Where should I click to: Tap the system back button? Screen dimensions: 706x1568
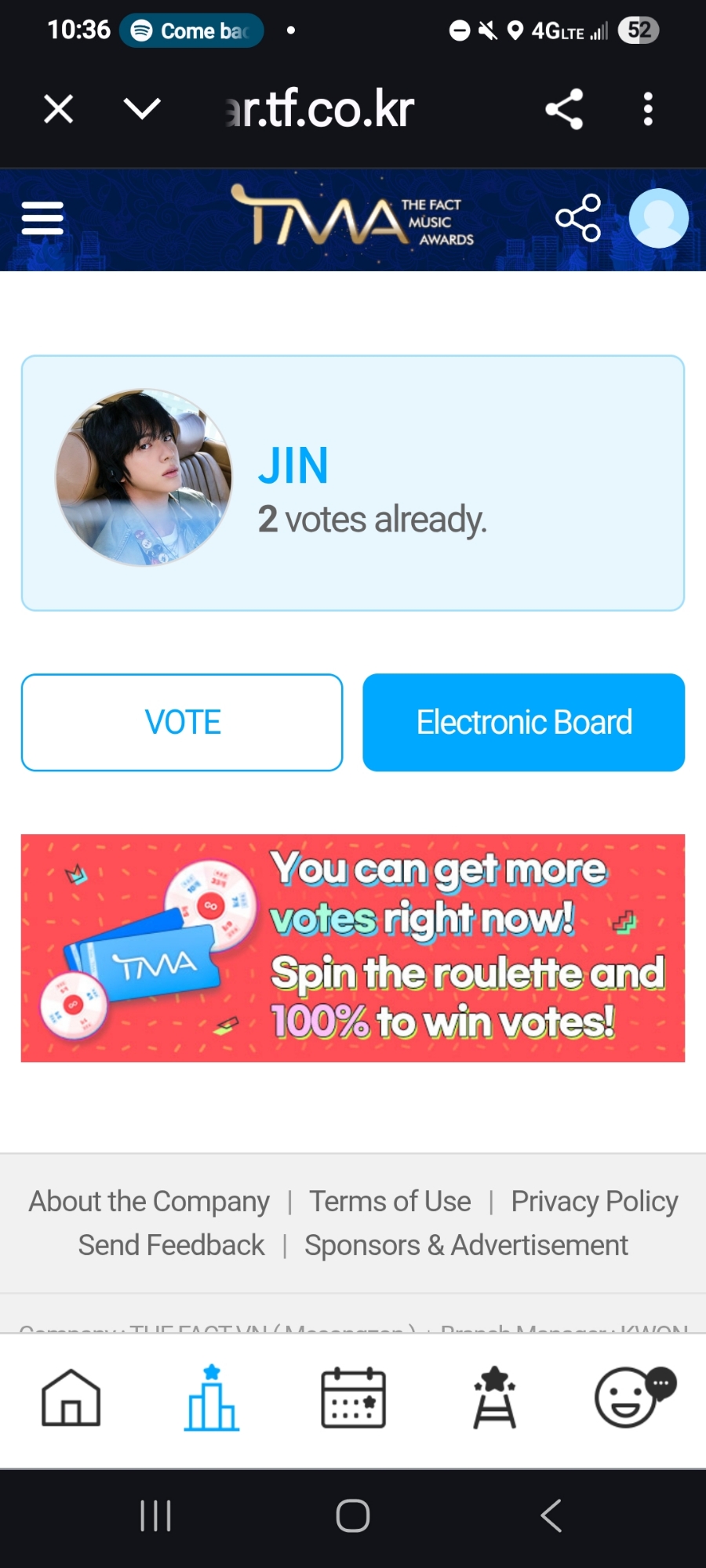(x=551, y=1515)
